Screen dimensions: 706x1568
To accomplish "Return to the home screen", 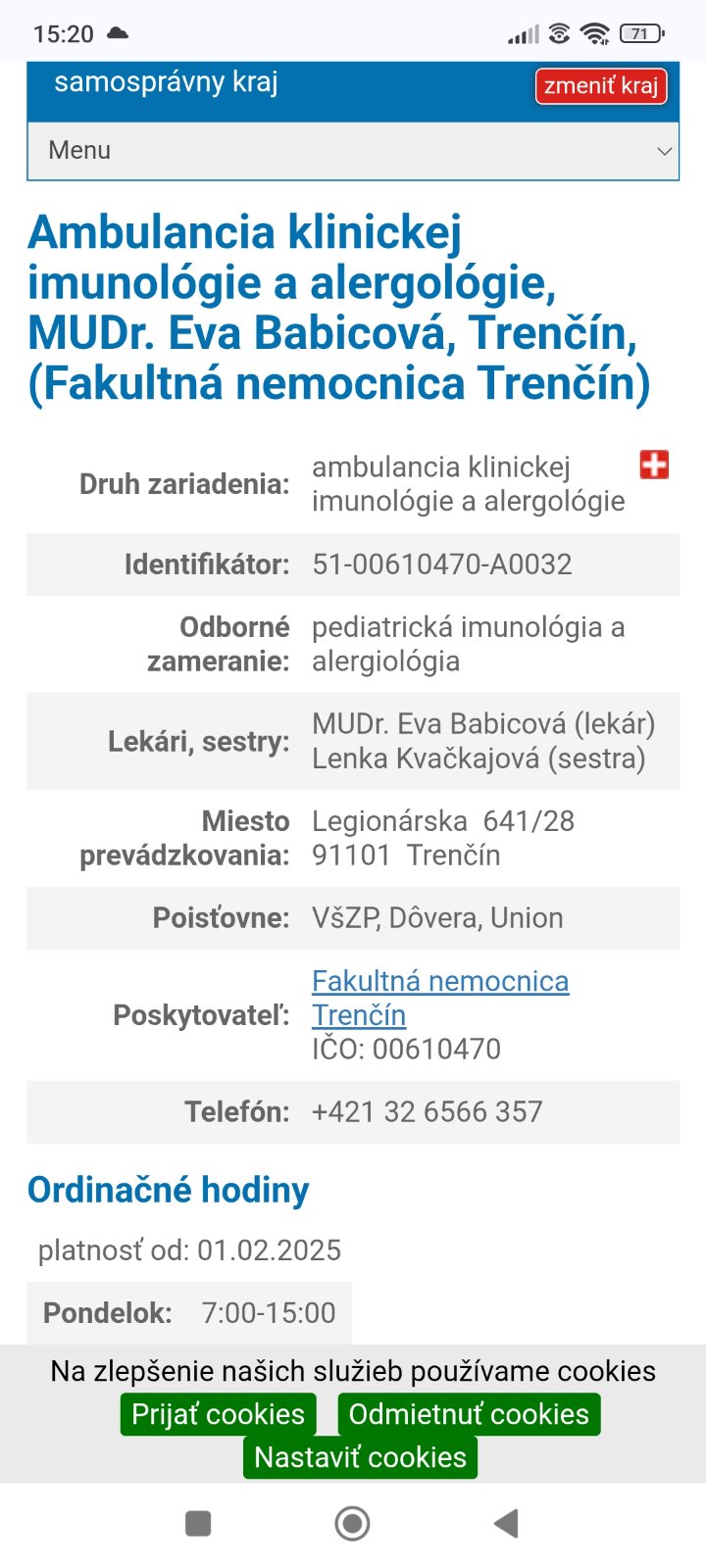I will click(352, 1523).
